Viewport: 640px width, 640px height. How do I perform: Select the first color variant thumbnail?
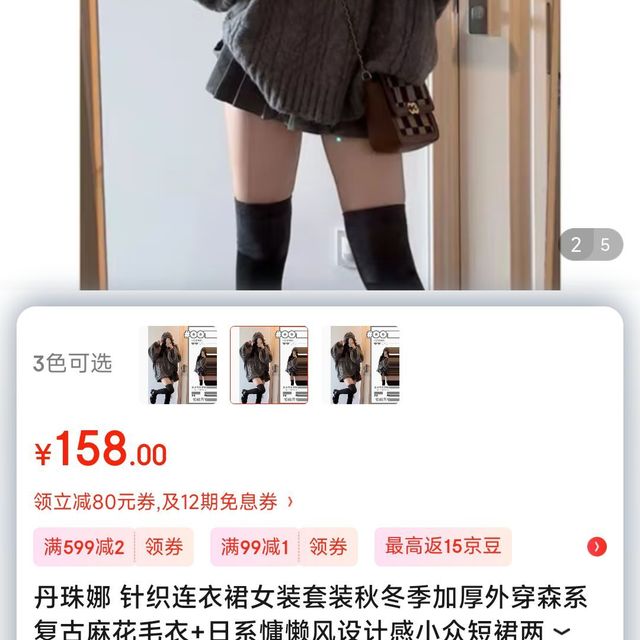click(182, 365)
